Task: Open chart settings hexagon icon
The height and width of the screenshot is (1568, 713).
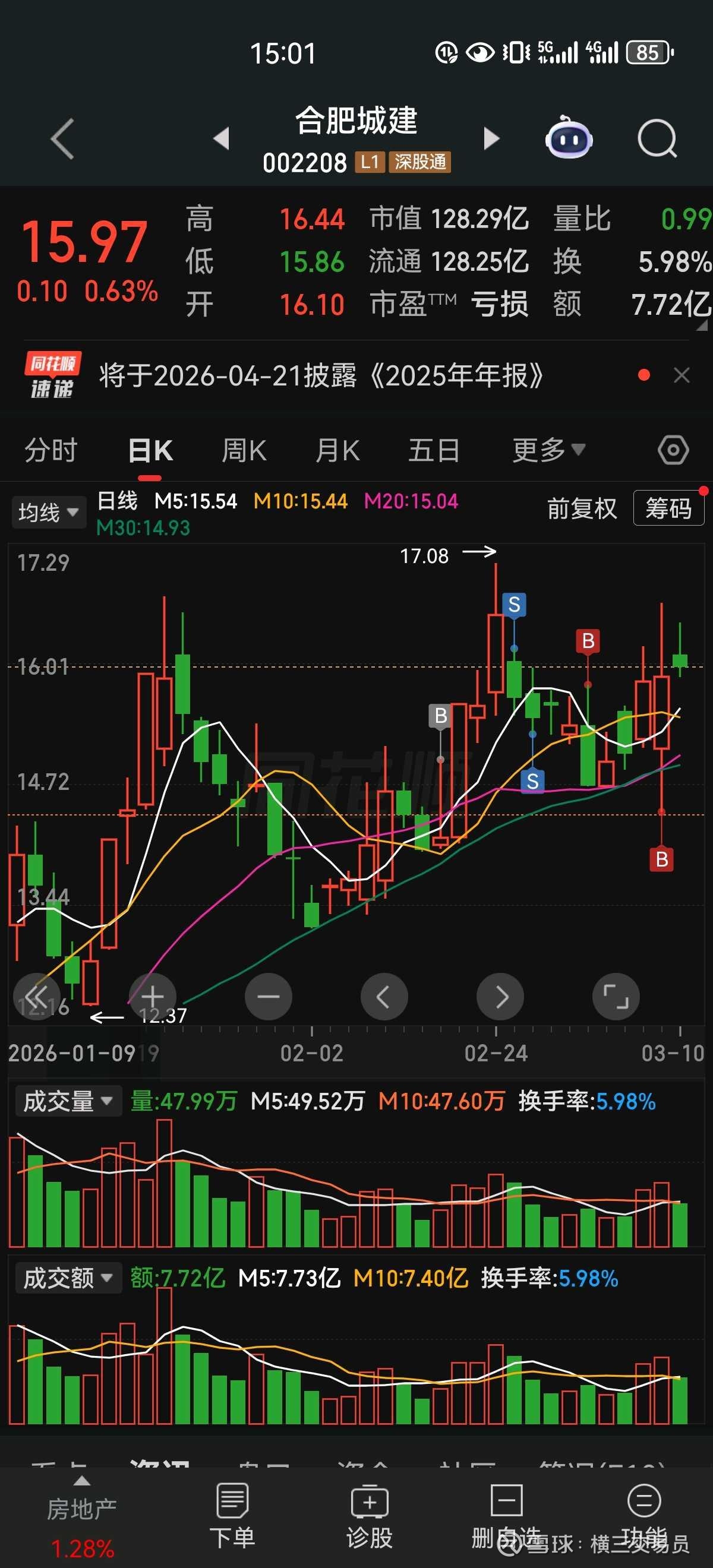Action: coord(673,451)
